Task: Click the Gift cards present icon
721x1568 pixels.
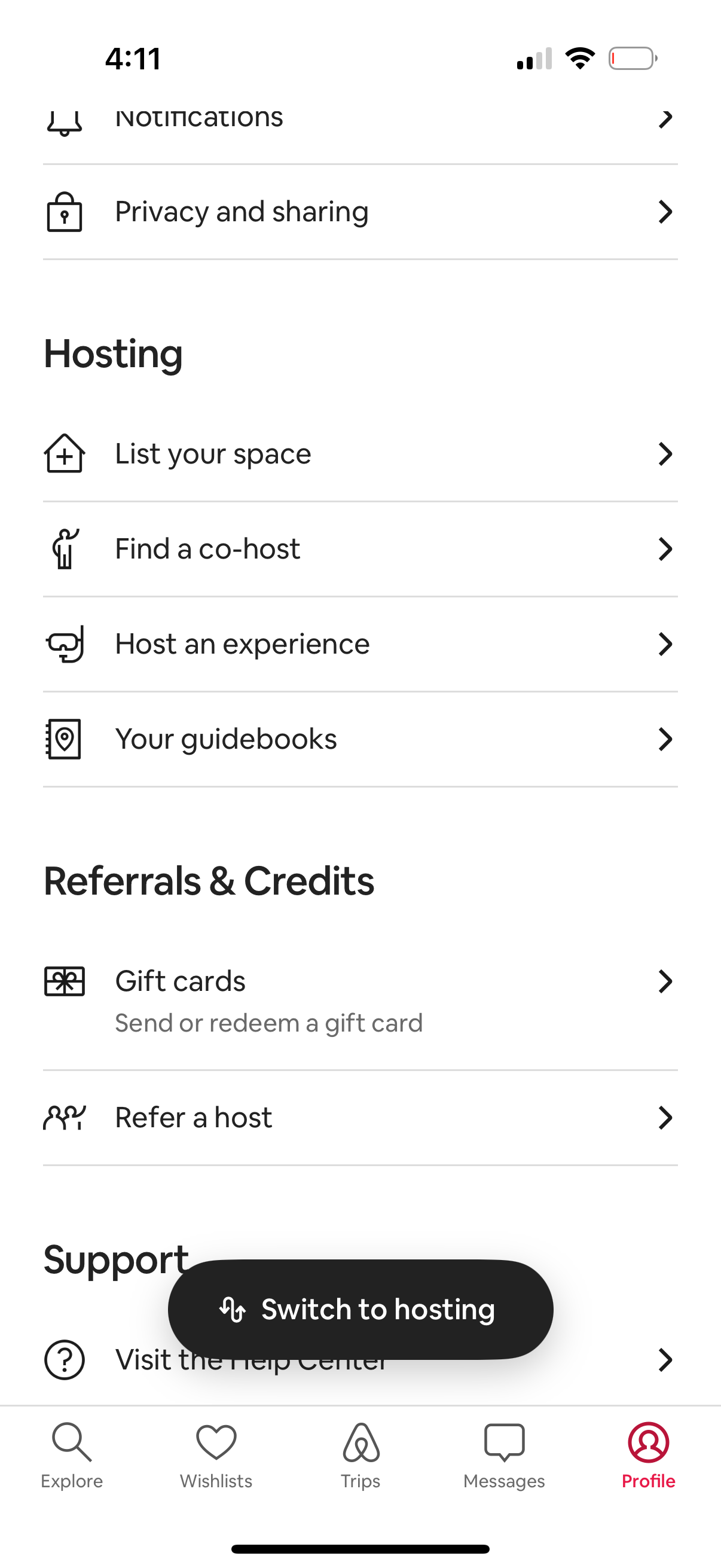Action: coord(65,981)
